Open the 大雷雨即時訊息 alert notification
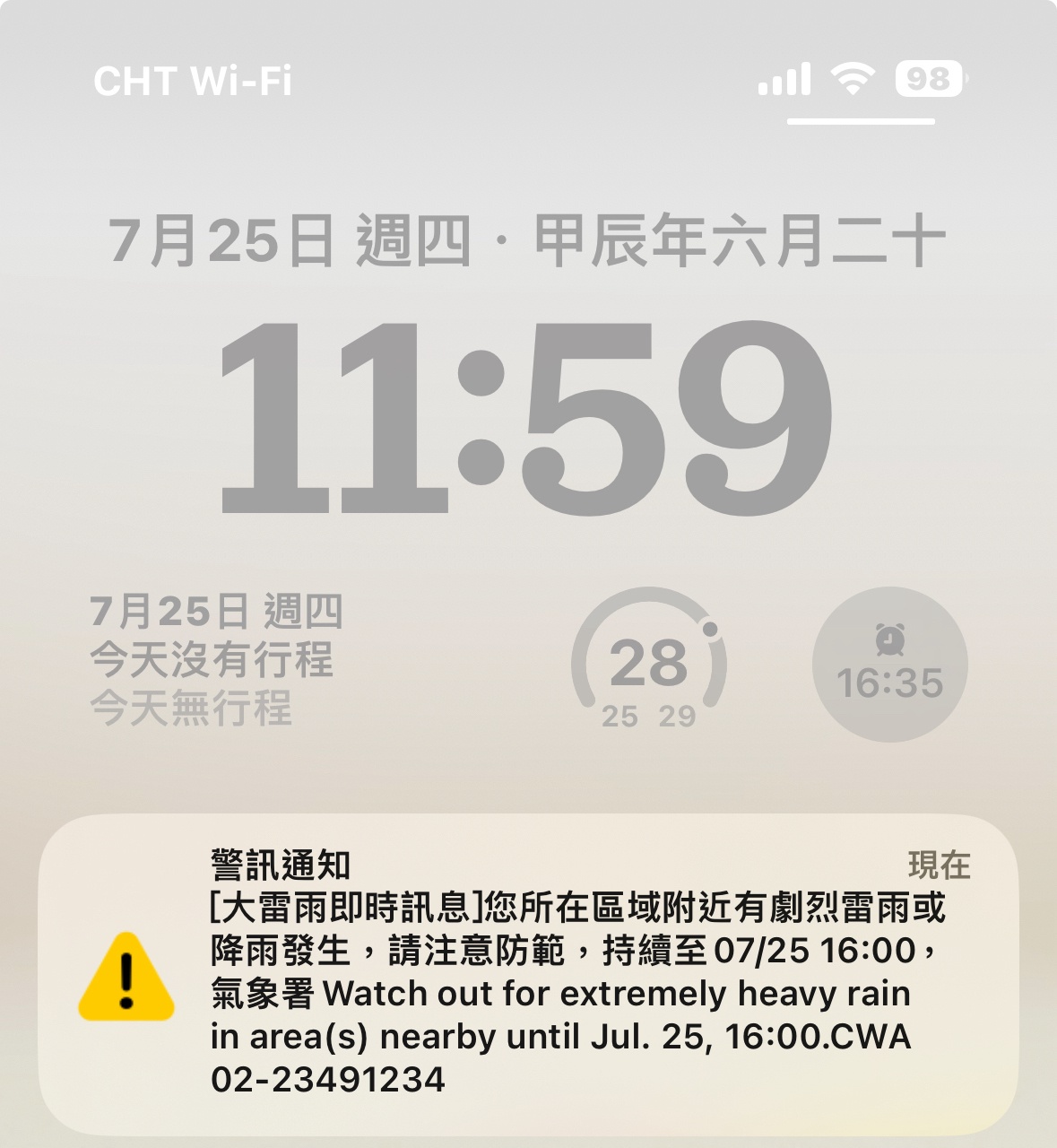The height and width of the screenshot is (1148, 1057). (x=529, y=974)
